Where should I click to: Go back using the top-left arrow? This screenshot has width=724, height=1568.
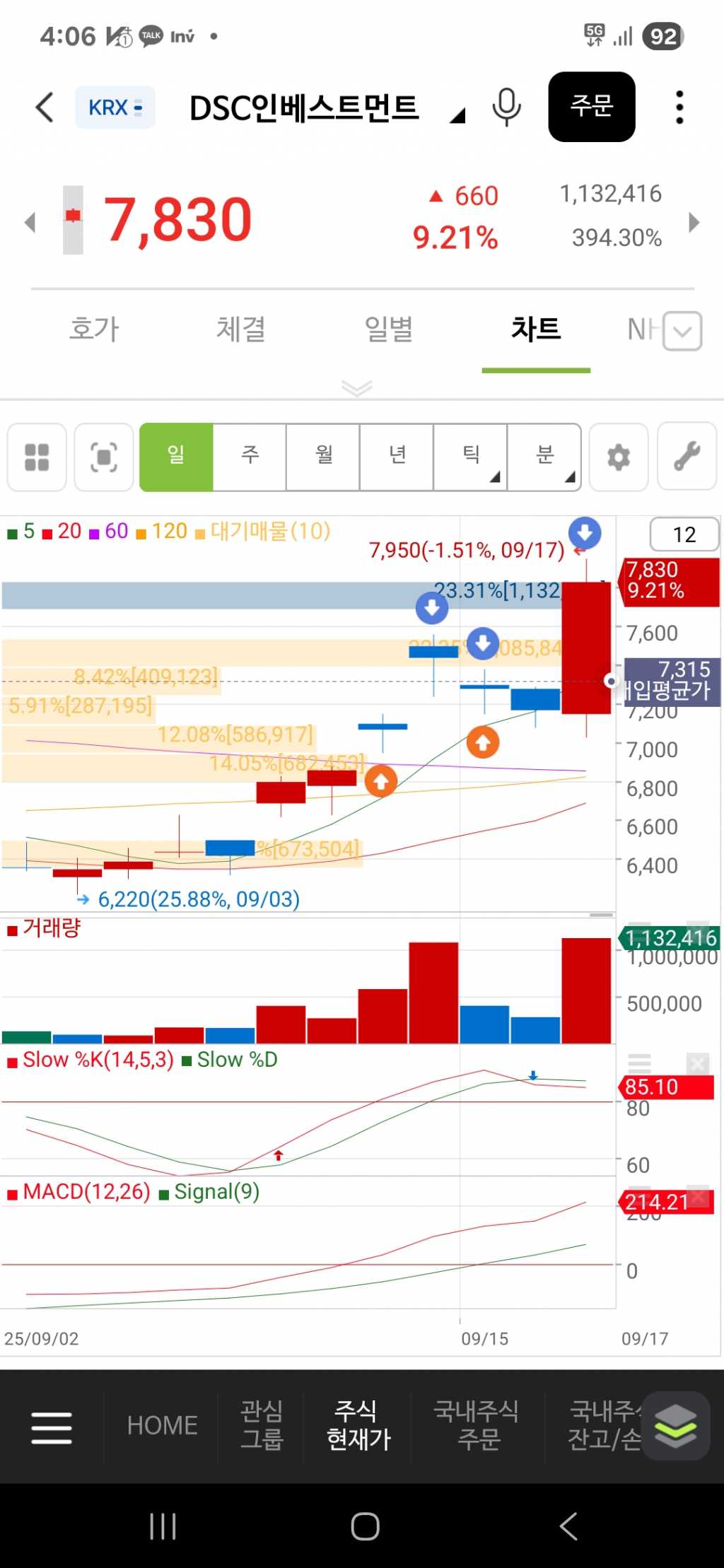pyautogui.click(x=45, y=107)
